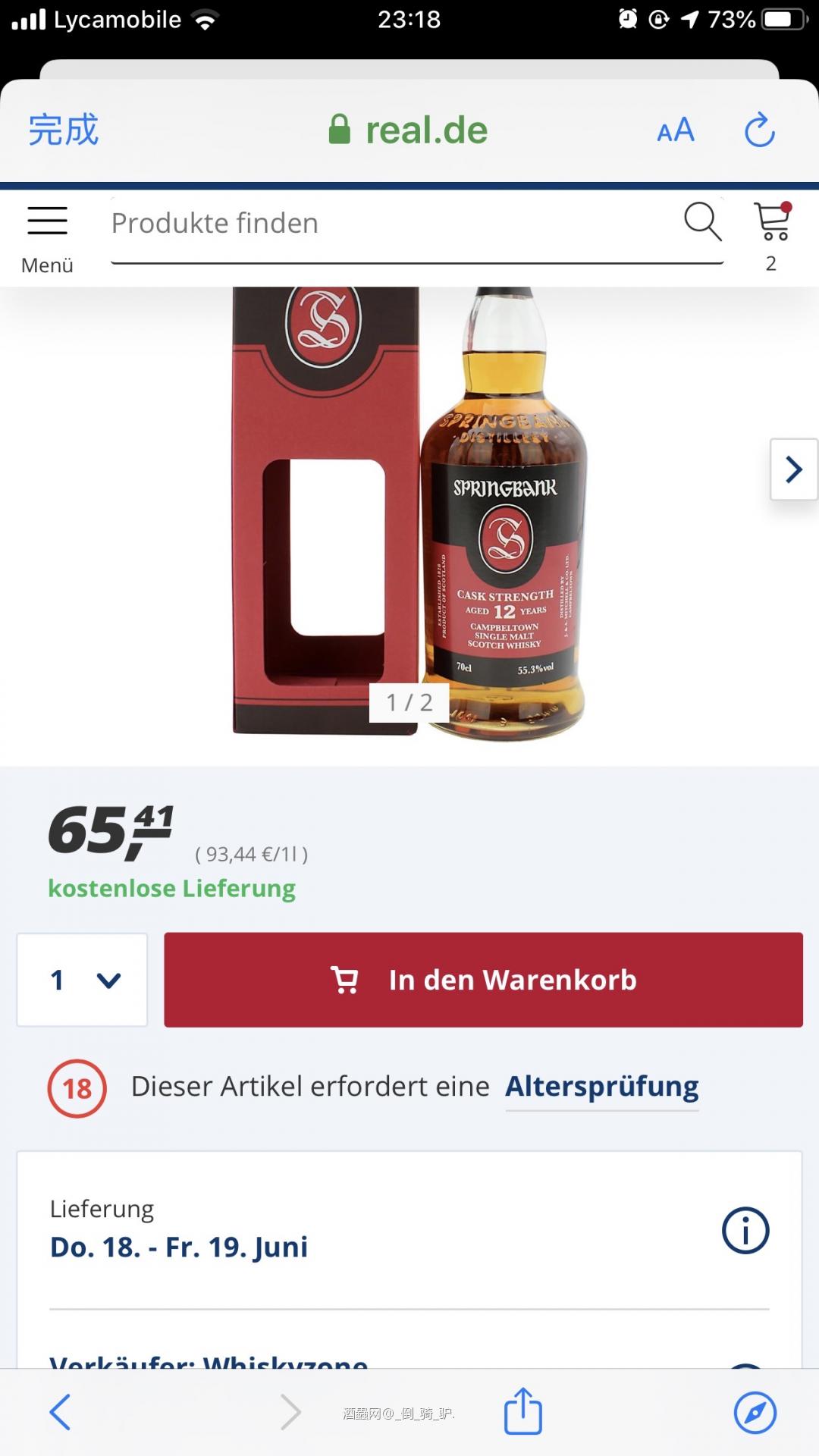Open the Menü hamburger menu
Screen dimensions: 819x1456
pos(47,235)
